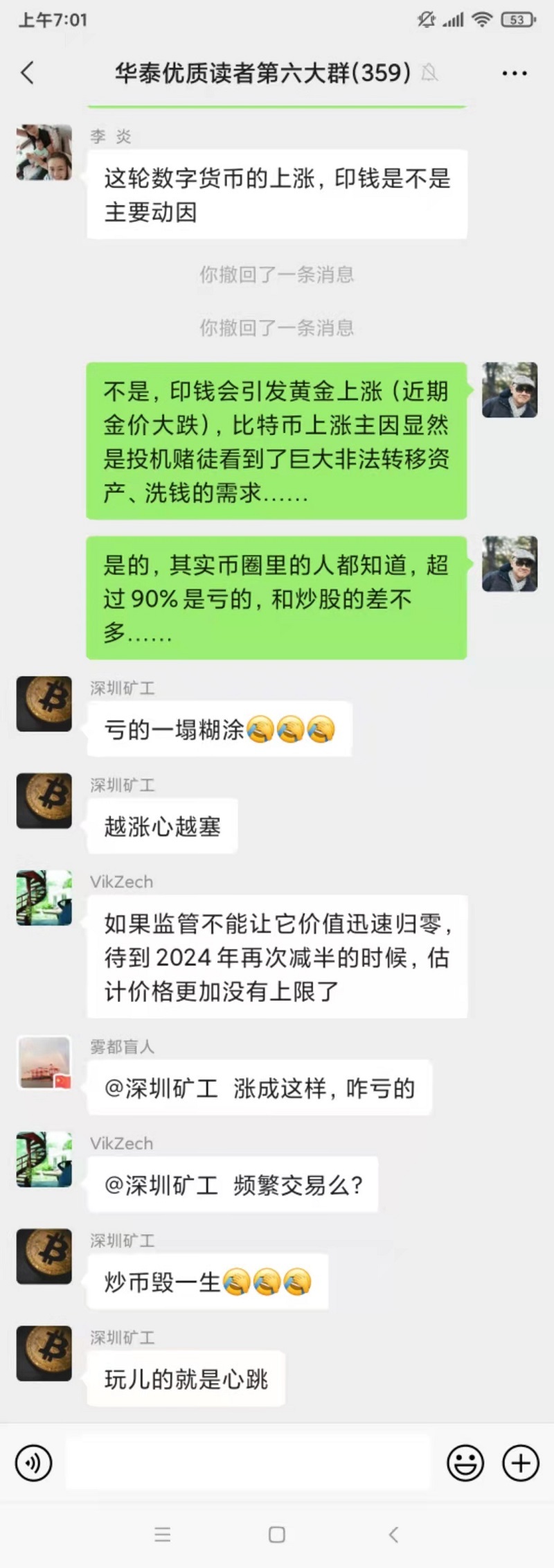The image size is (554, 1568).
Task: Tap the system home button
Action: [x=277, y=1534]
